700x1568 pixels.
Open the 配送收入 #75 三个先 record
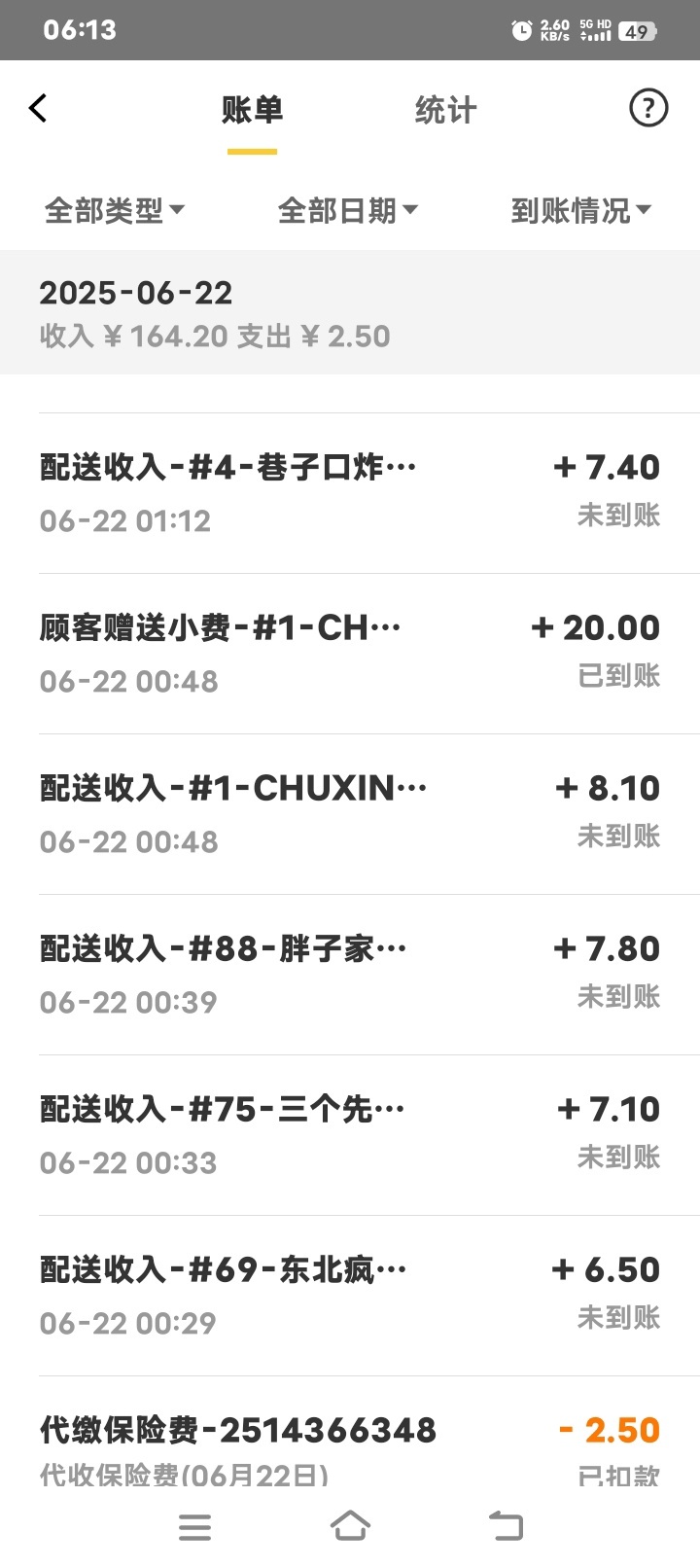[x=350, y=1134]
